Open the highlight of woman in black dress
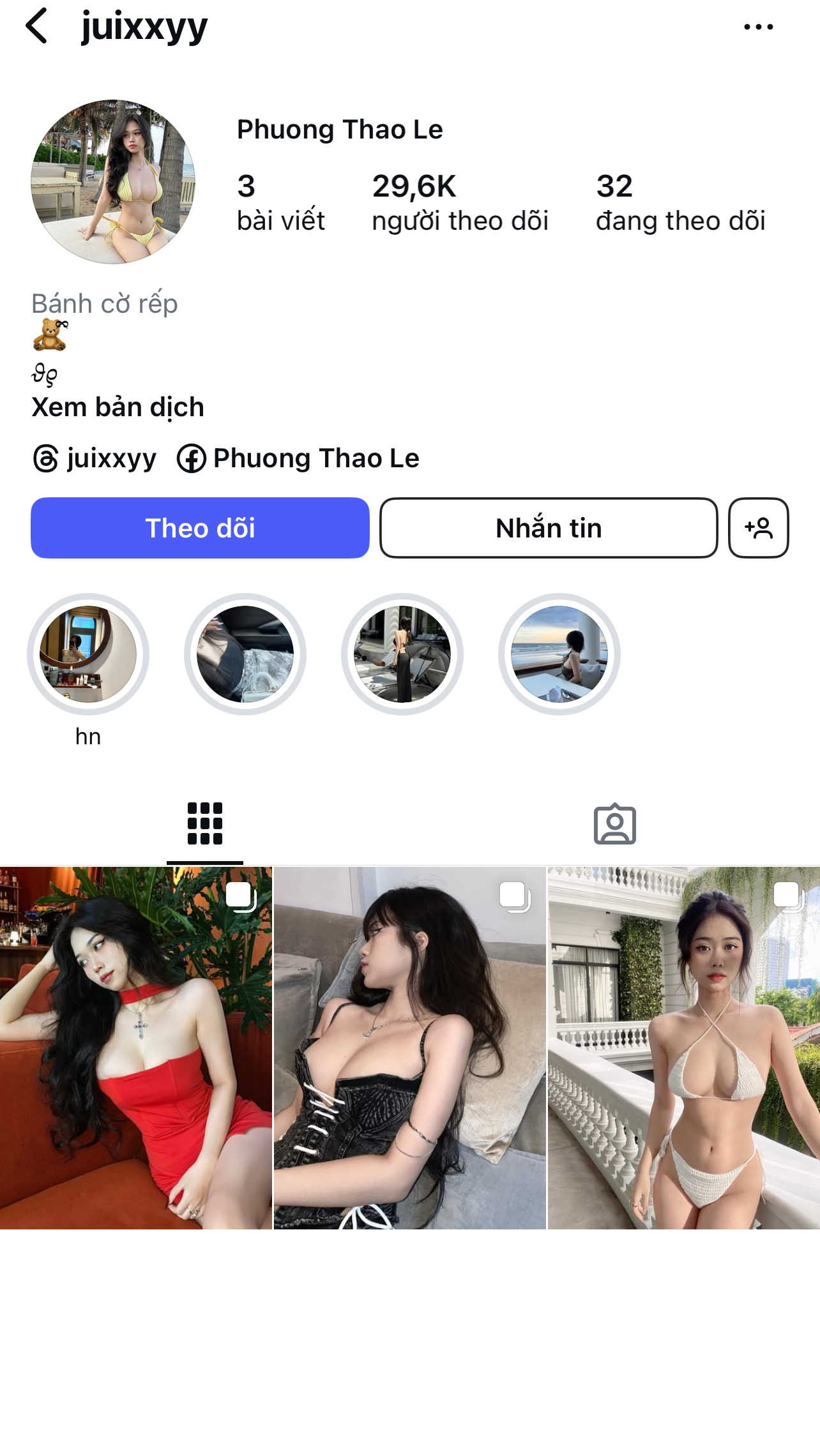 402,654
